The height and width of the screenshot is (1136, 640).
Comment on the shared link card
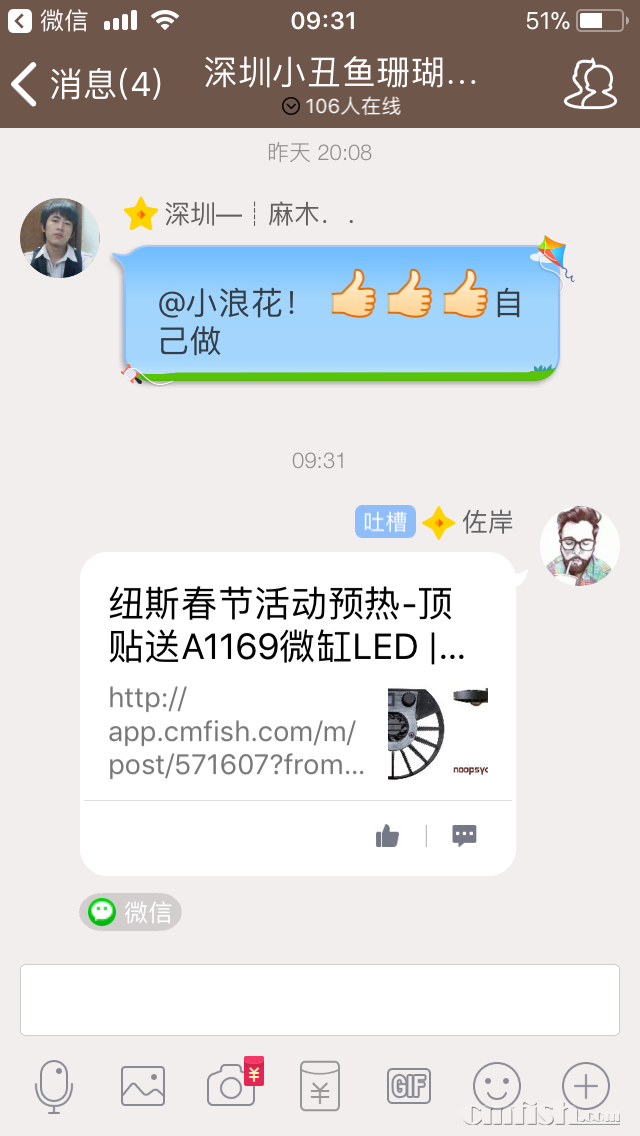pyautogui.click(x=464, y=836)
